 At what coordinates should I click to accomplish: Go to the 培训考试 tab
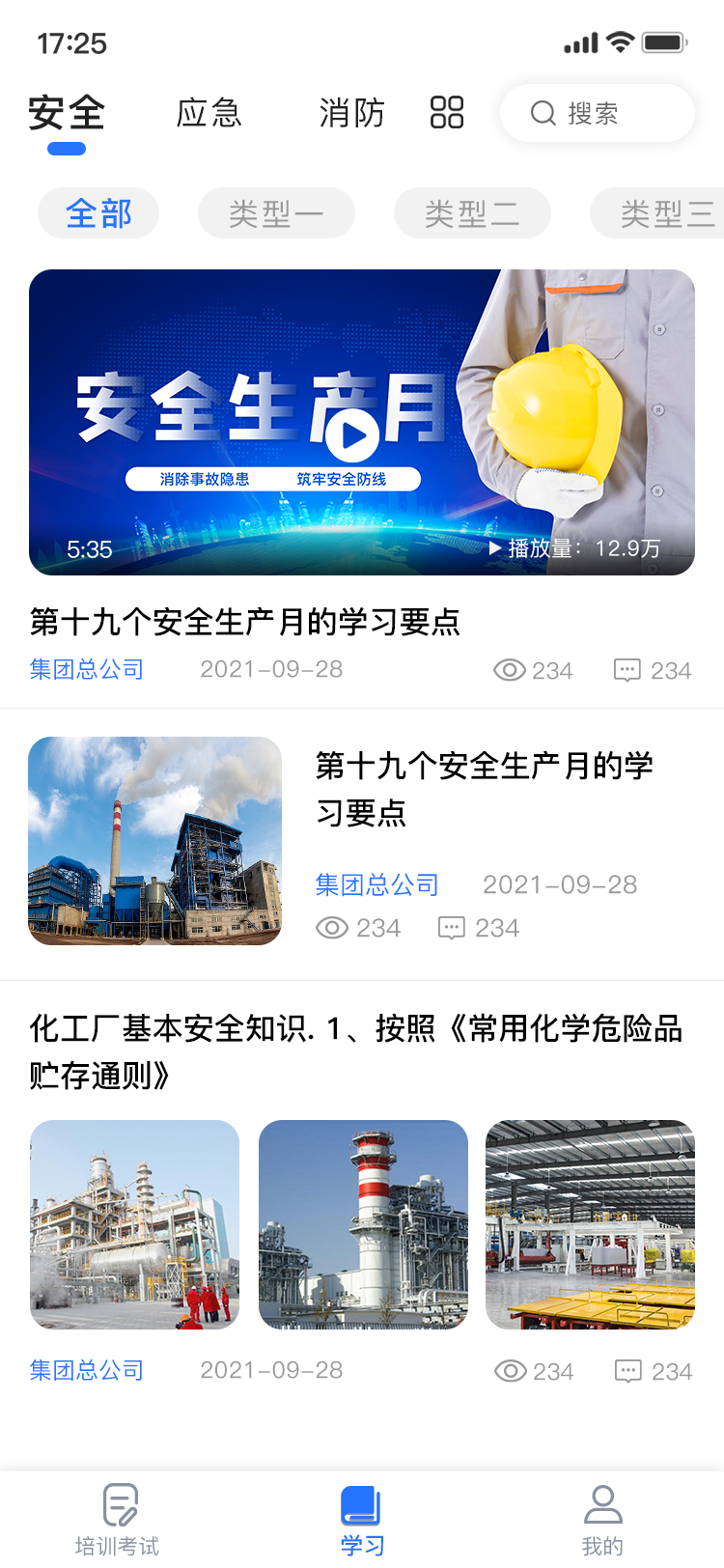point(118,1520)
